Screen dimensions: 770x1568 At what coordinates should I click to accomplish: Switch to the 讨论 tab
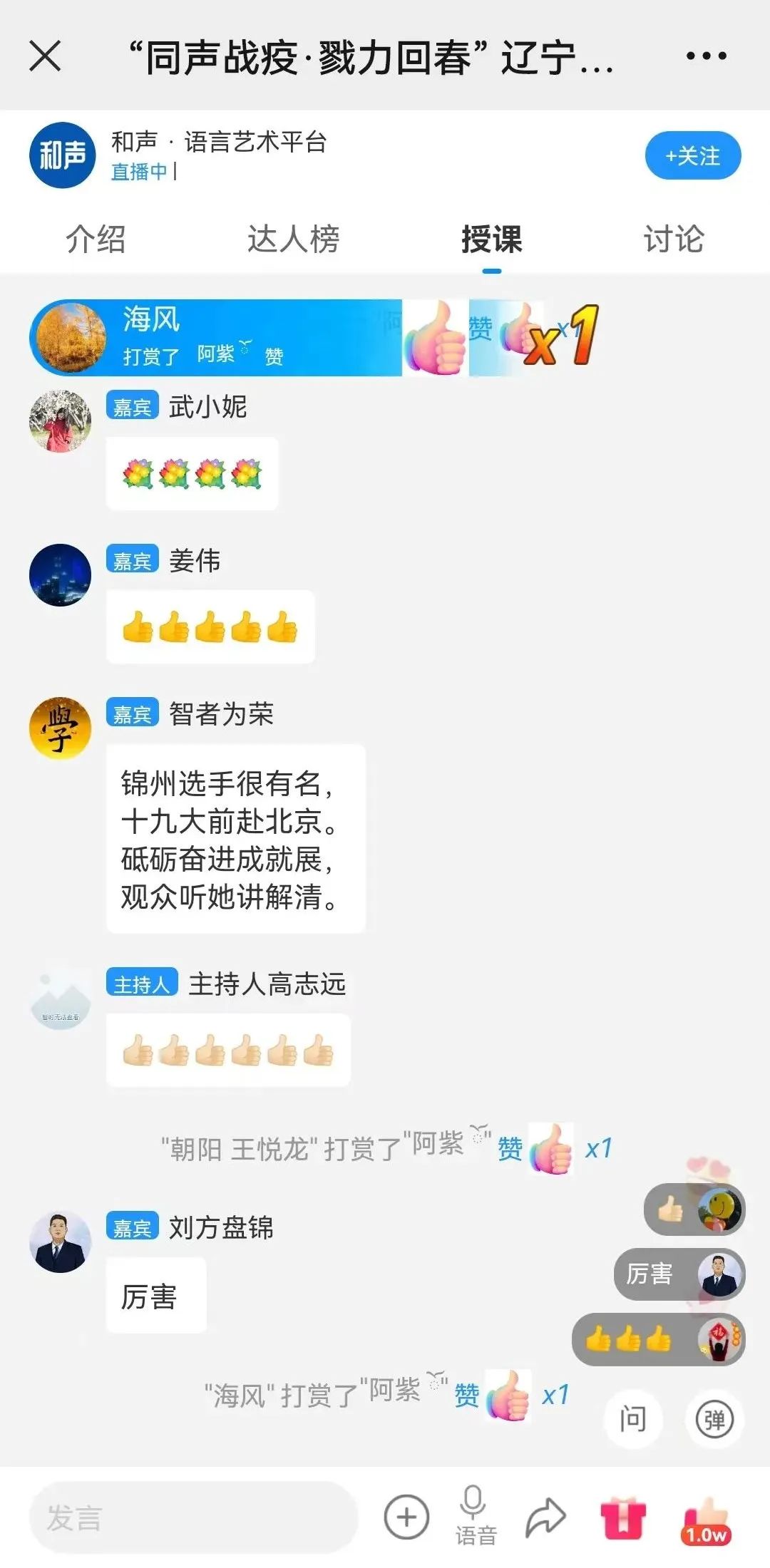click(x=673, y=239)
